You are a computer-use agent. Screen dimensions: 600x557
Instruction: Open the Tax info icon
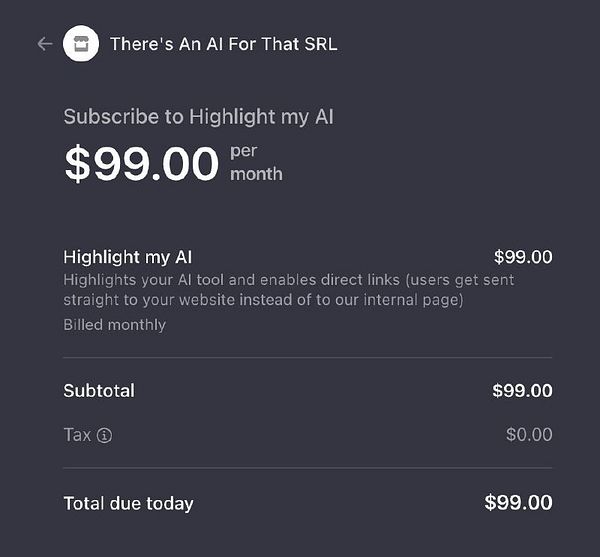point(105,435)
